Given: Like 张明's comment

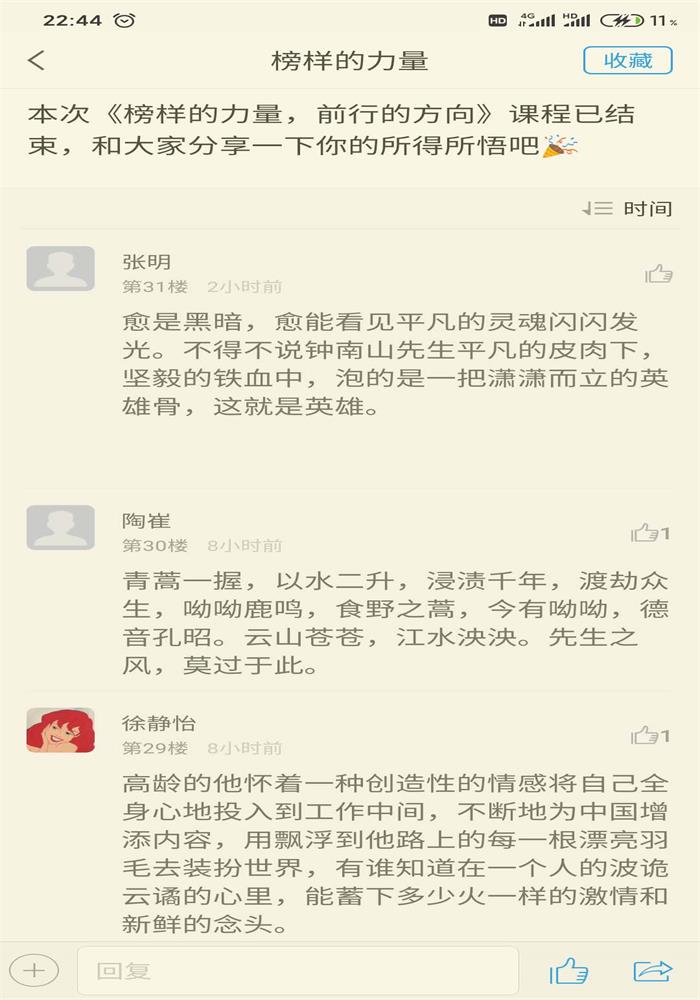Looking at the screenshot, I should 658,274.
